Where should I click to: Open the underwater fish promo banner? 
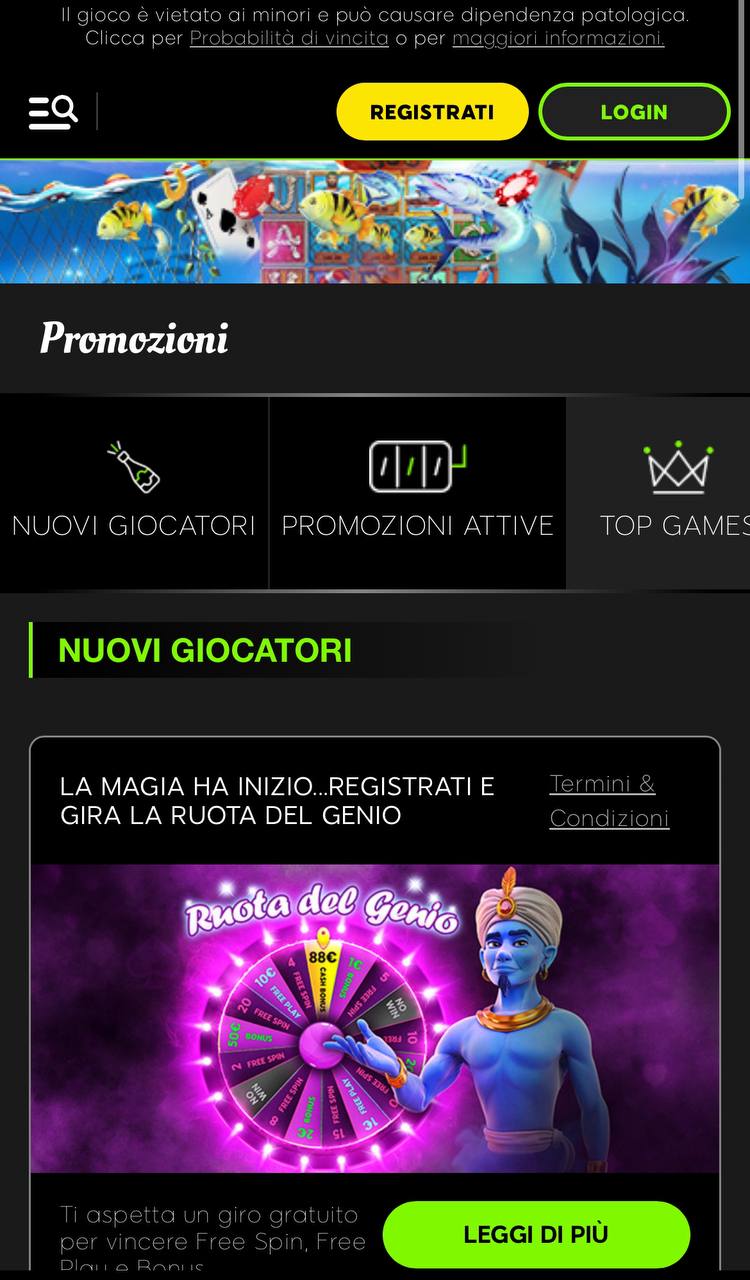pyautogui.click(x=375, y=222)
